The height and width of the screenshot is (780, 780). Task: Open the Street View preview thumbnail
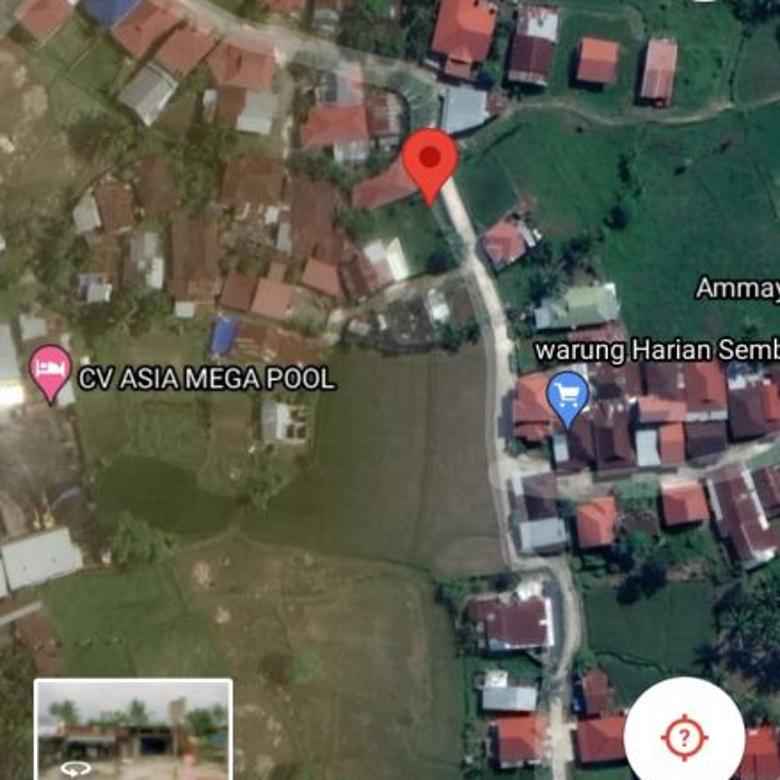pyautogui.click(x=133, y=729)
